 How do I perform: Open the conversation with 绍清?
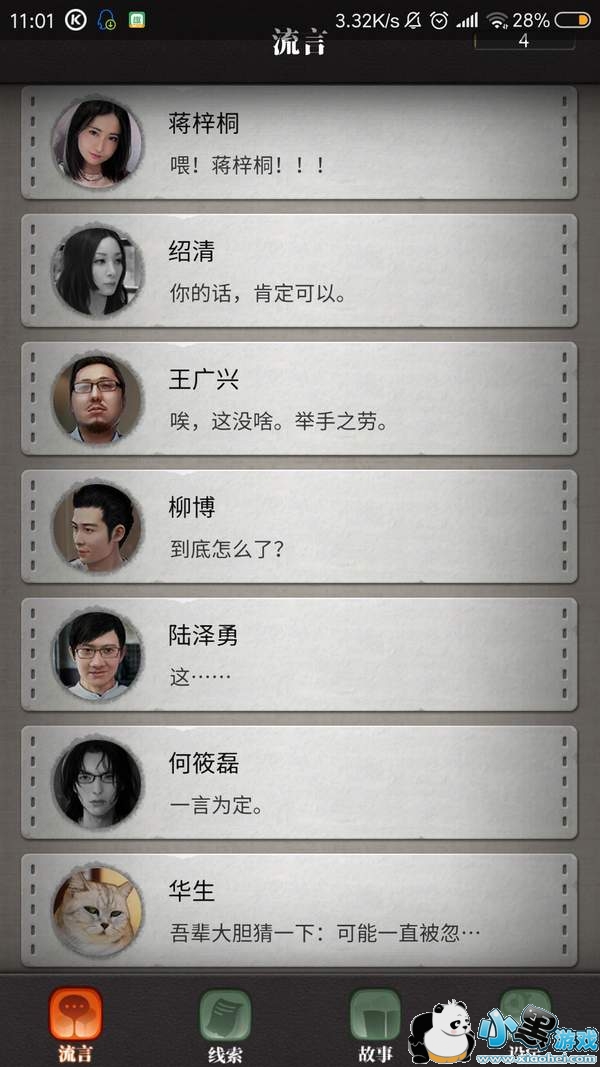pyautogui.click(x=300, y=270)
